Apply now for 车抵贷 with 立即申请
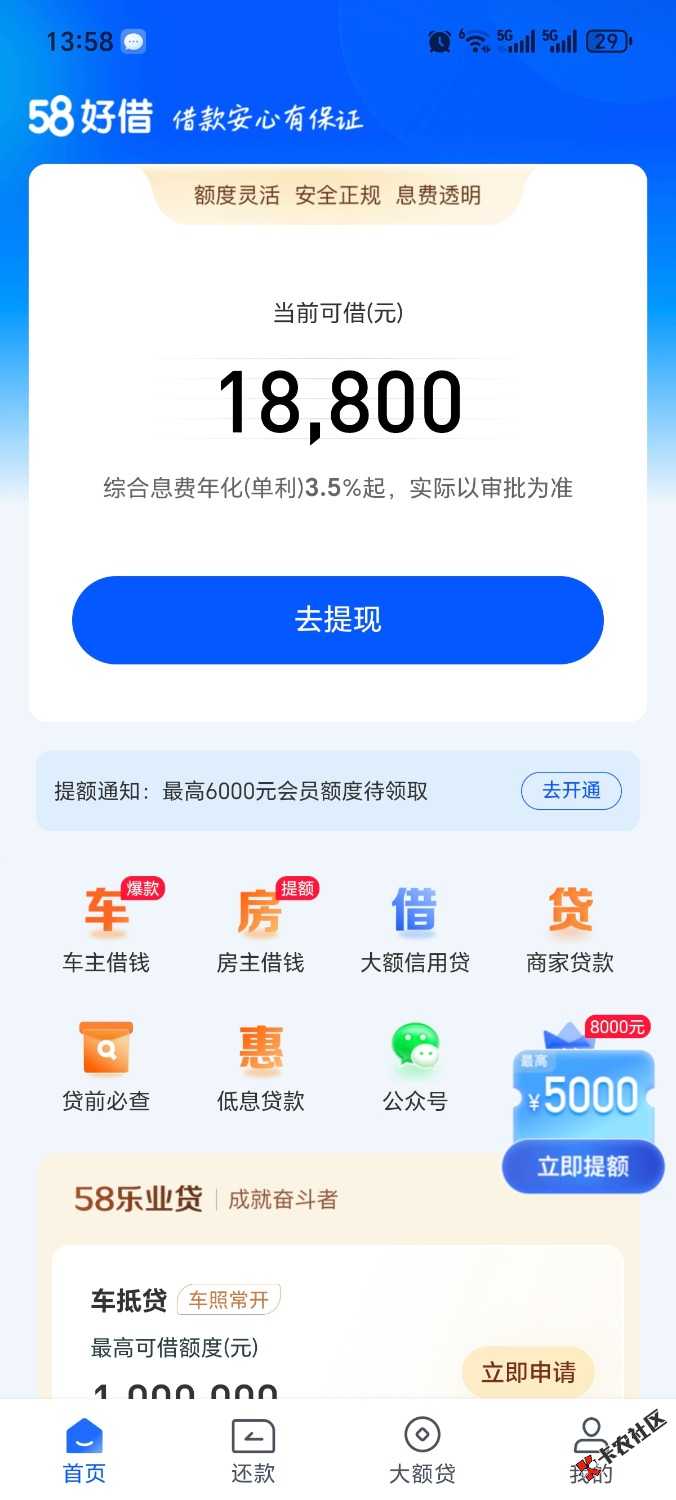Screen dimensions: 676x1500 click(x=528, y=1372)
